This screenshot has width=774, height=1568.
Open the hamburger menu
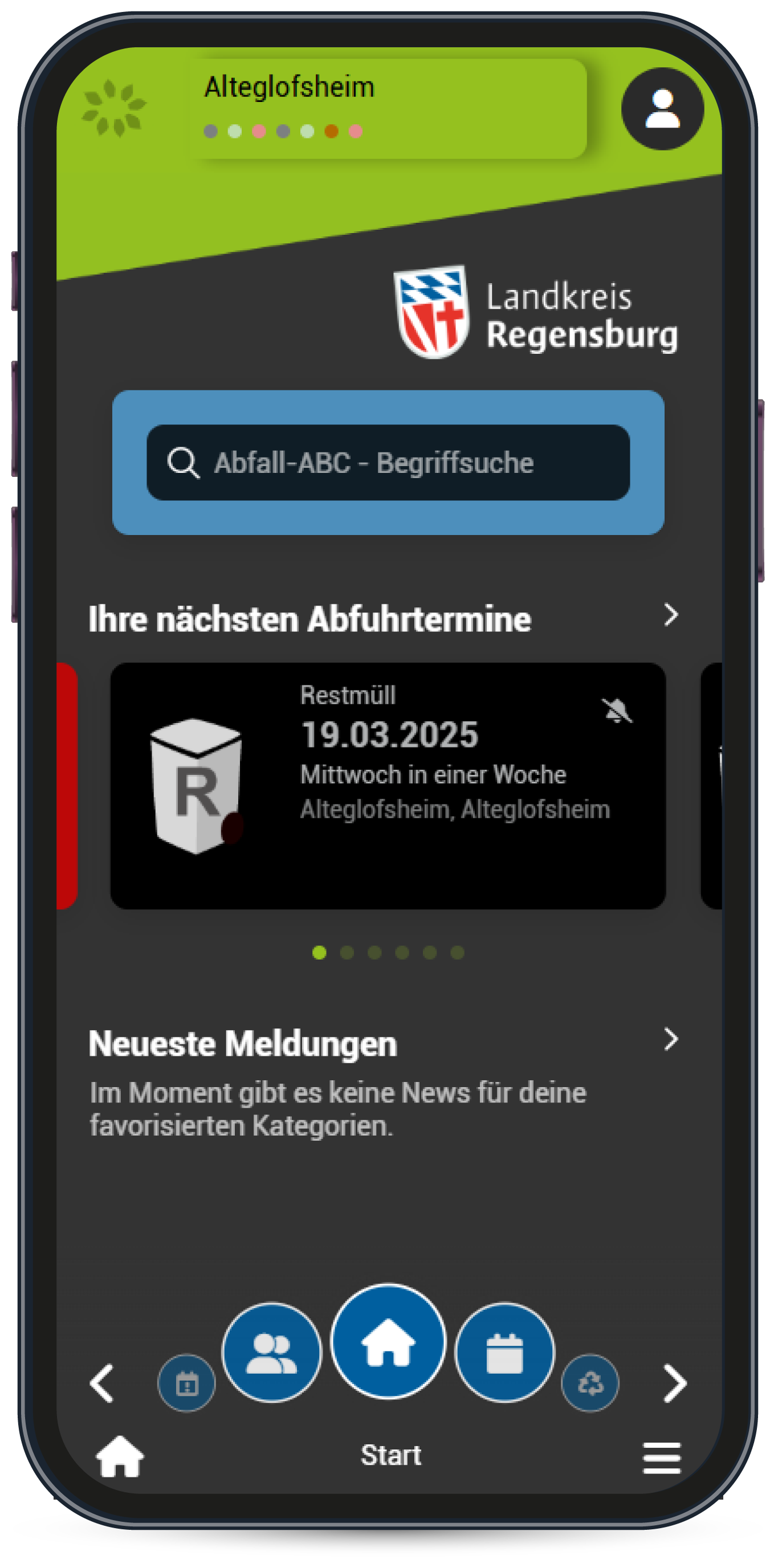point(661,1457)
